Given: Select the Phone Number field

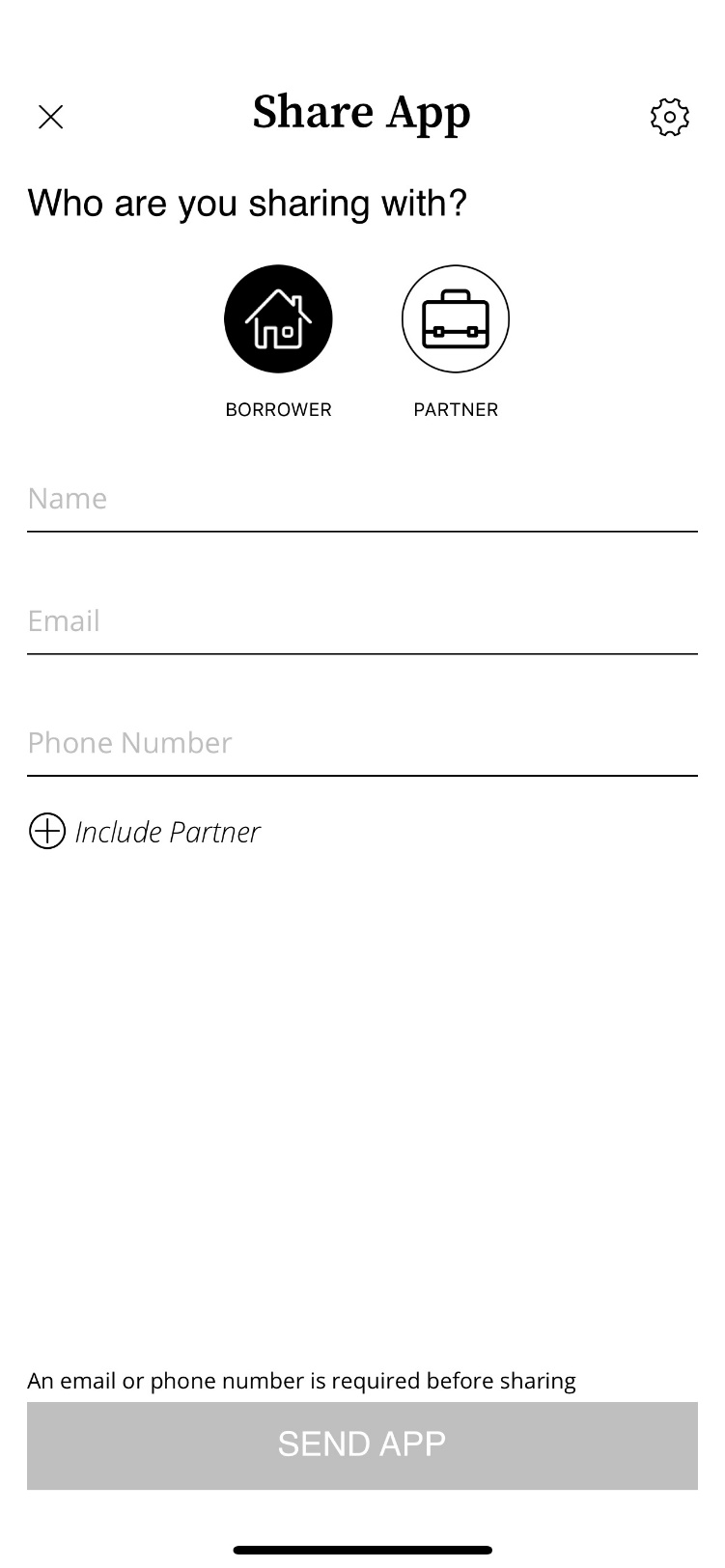Looking at the screenshot, I should coord(362,743).
